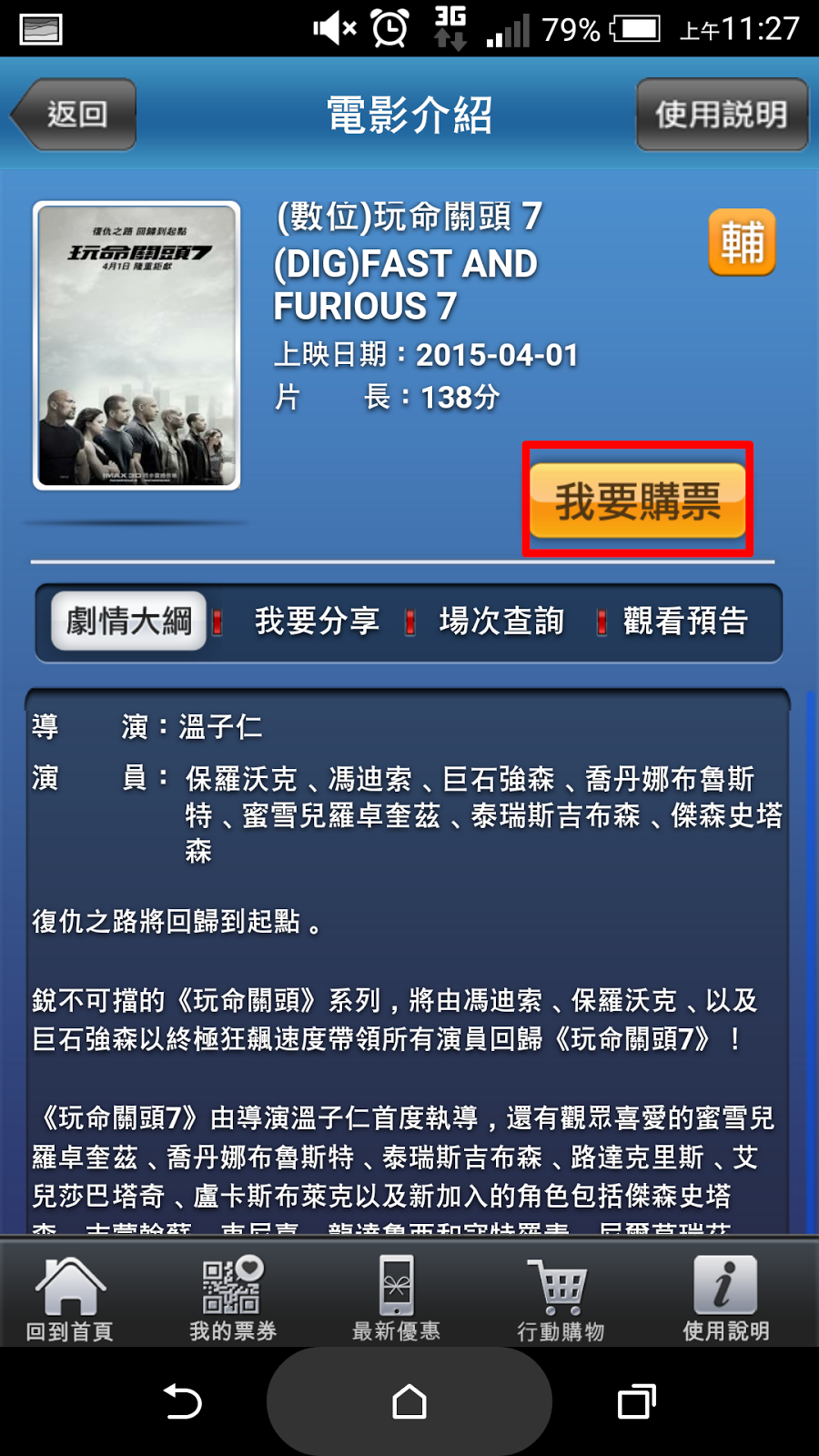
Task: Tap the system home button
Action: pyautogui.click(x=409, y=1402)
